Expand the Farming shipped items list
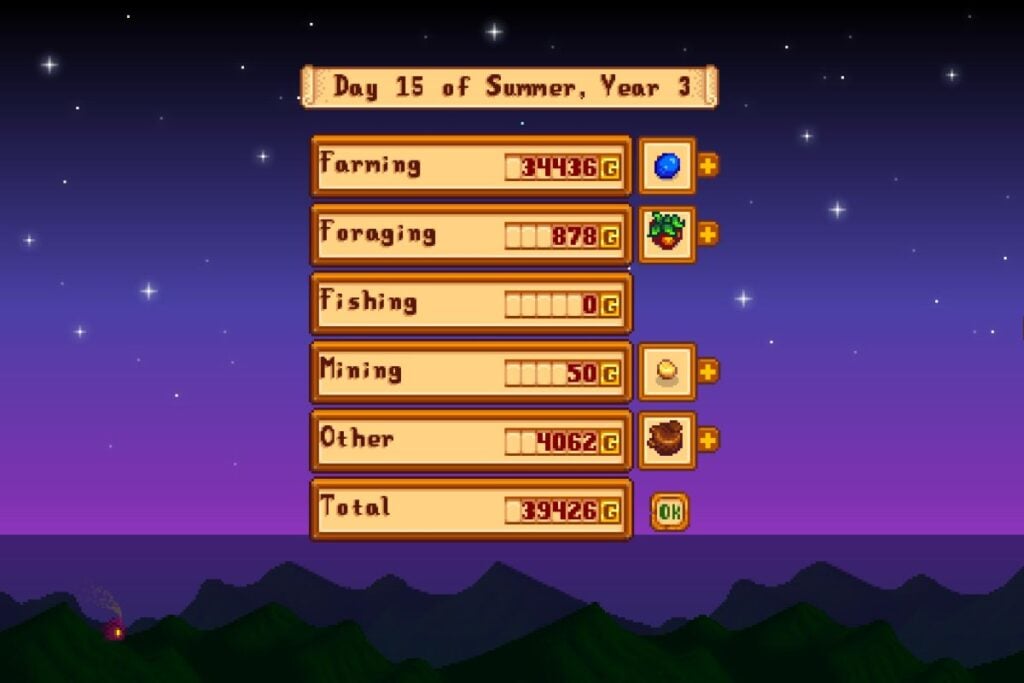The image size is (1024, 683). click(x=708, y=165)
